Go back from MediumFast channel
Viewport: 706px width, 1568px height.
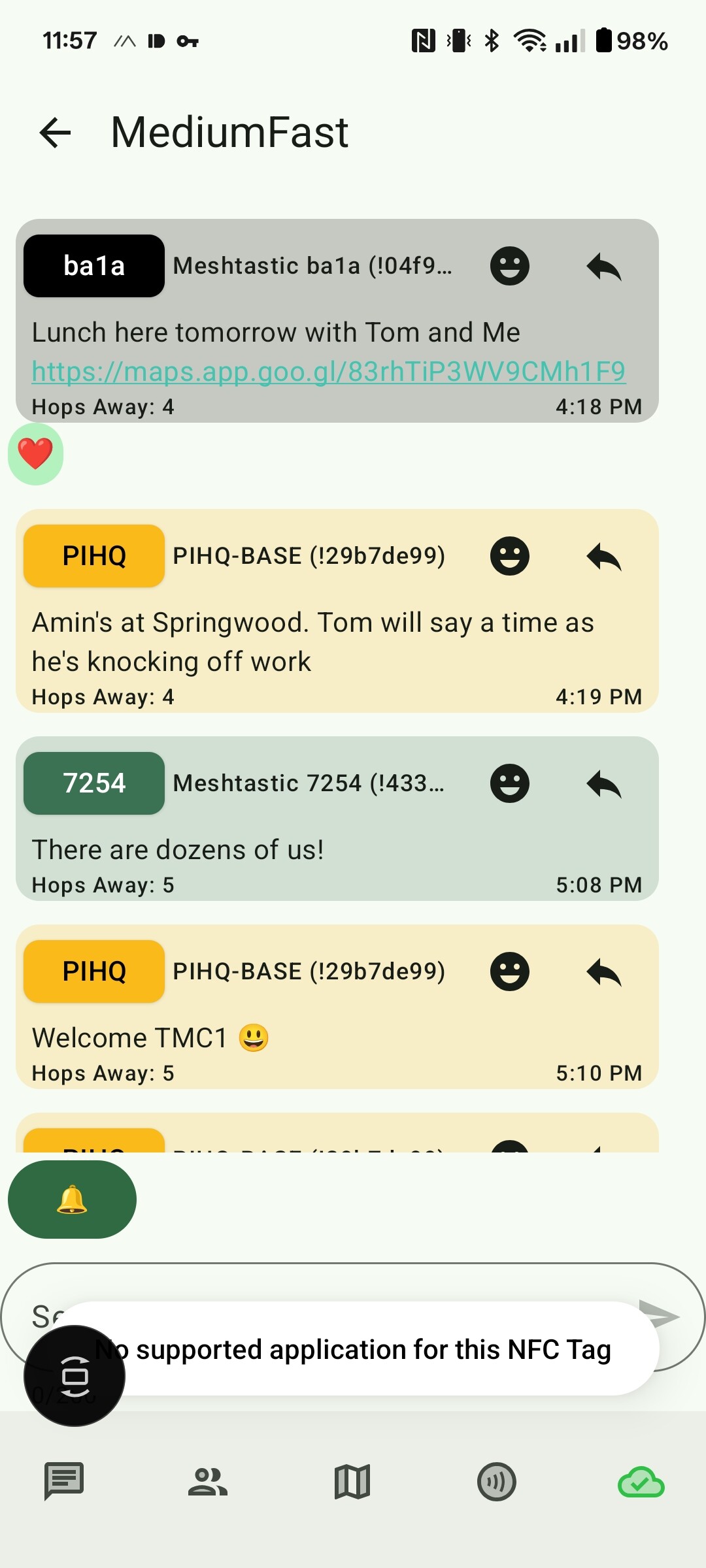click(x=55, y=133)
